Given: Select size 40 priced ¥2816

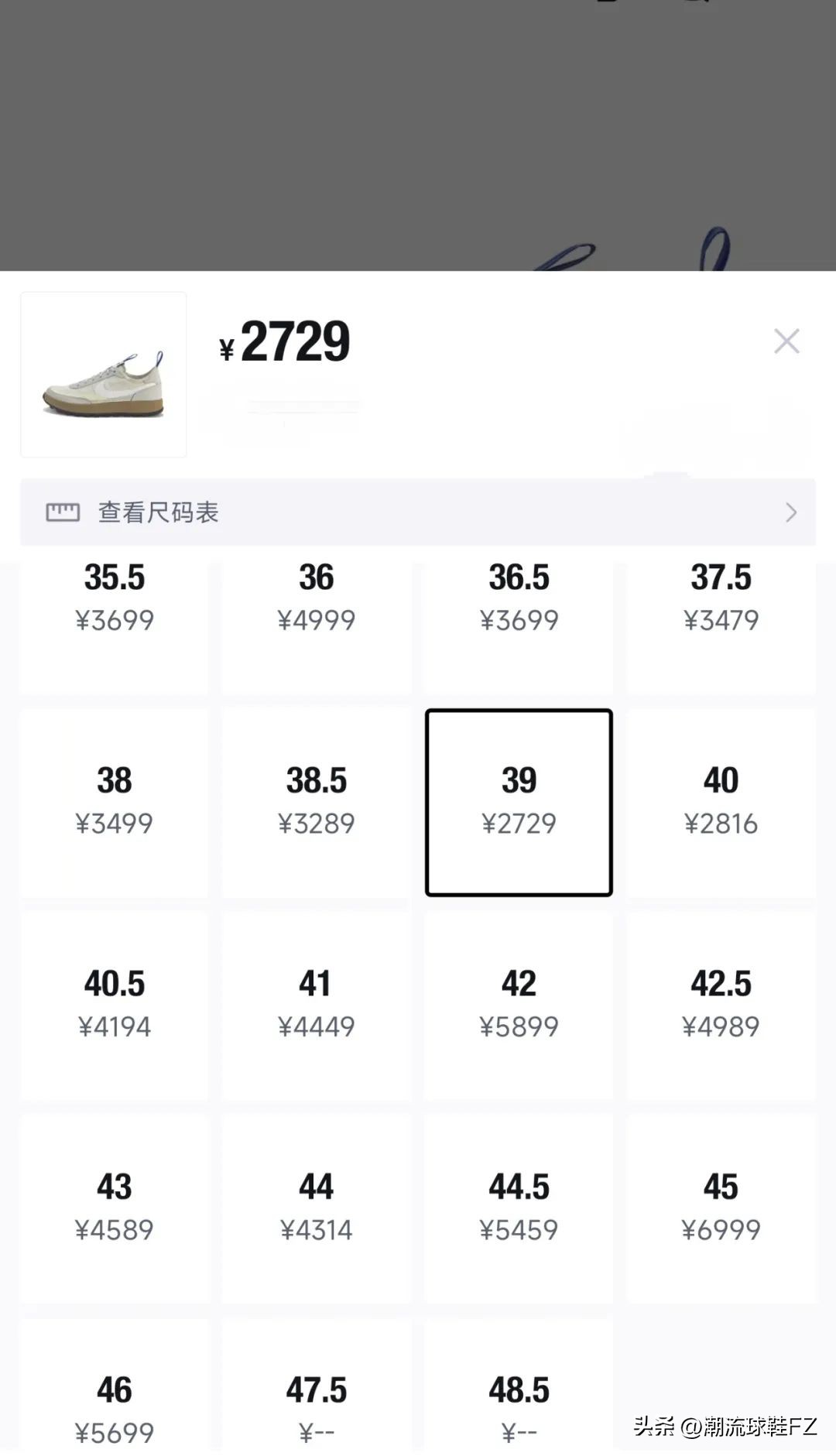Looking at the screenshot, I should [x=721, y=801].
